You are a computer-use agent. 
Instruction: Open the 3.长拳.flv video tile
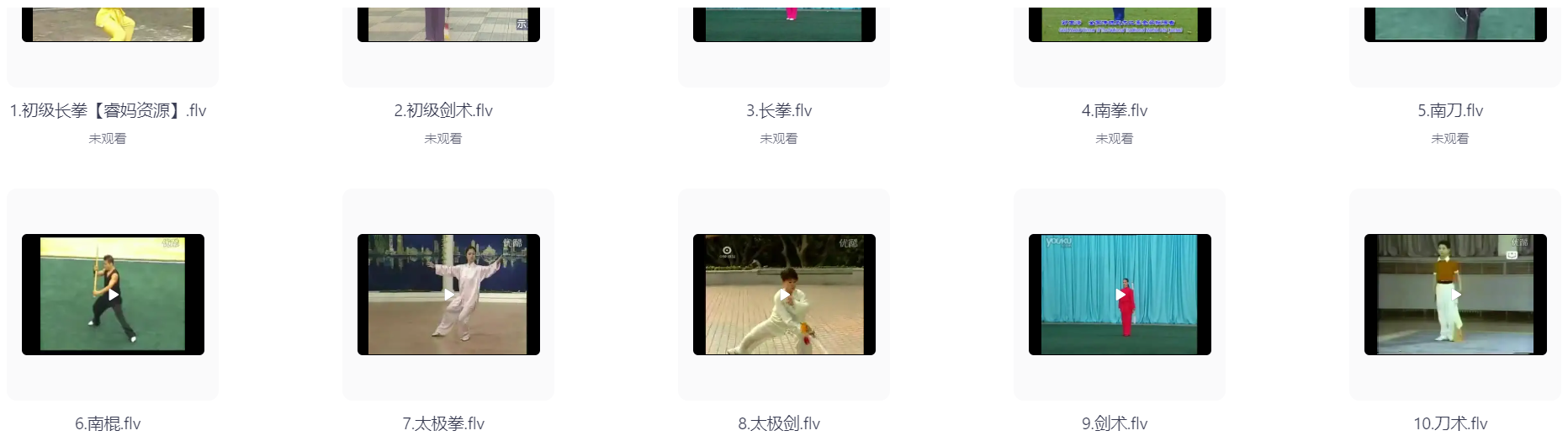point(784,24)
